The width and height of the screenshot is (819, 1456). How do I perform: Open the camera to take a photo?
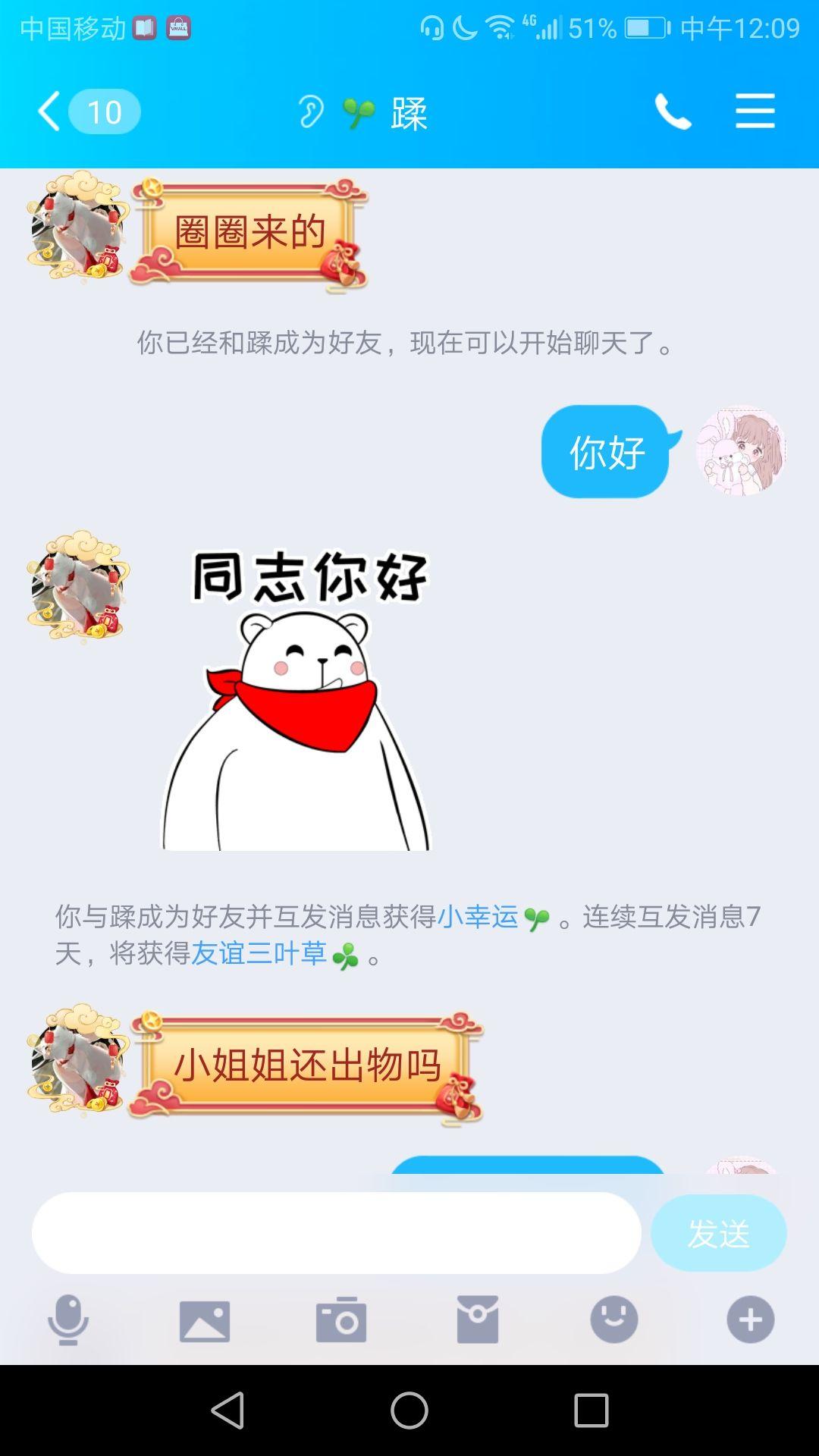[341, 1320]
